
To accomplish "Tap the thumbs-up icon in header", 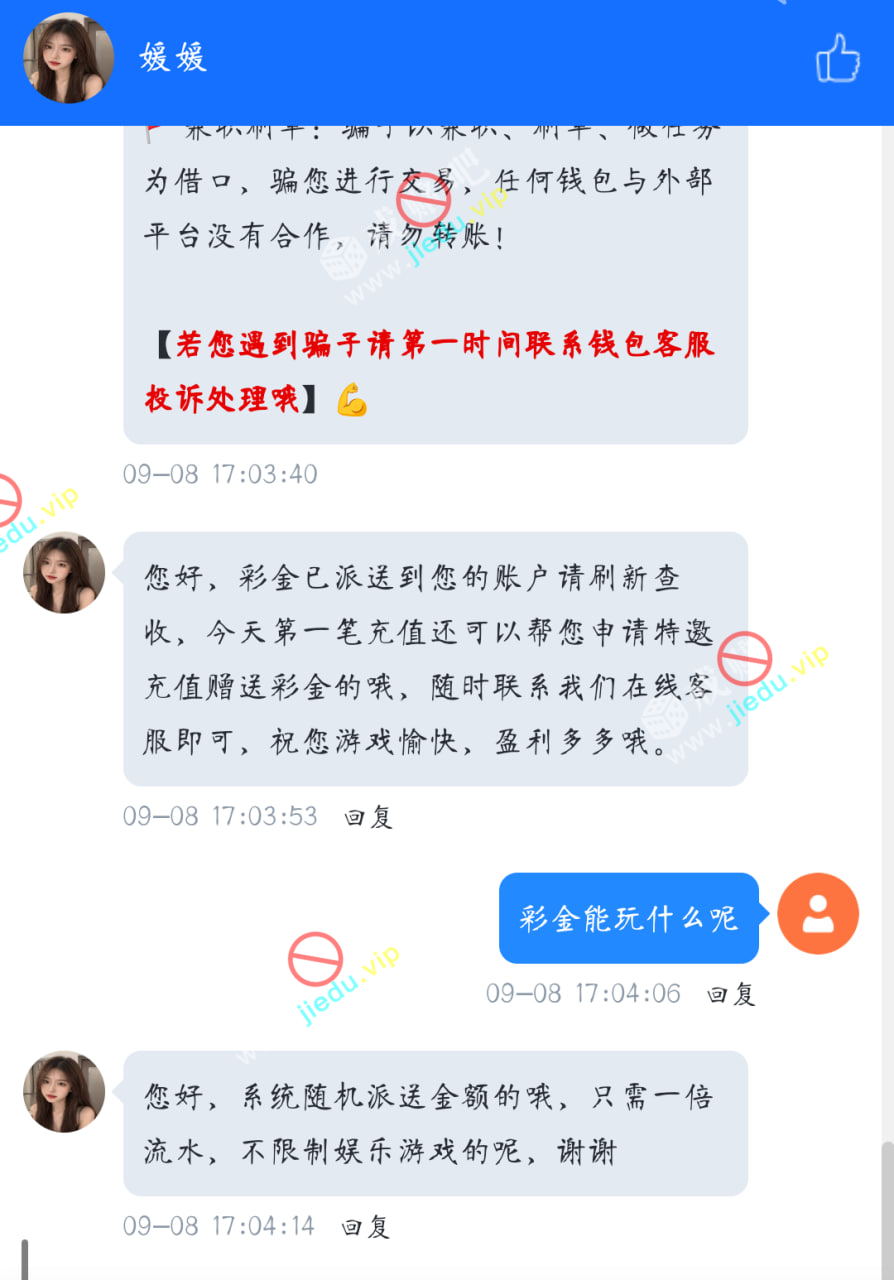I will coord(837,58).
